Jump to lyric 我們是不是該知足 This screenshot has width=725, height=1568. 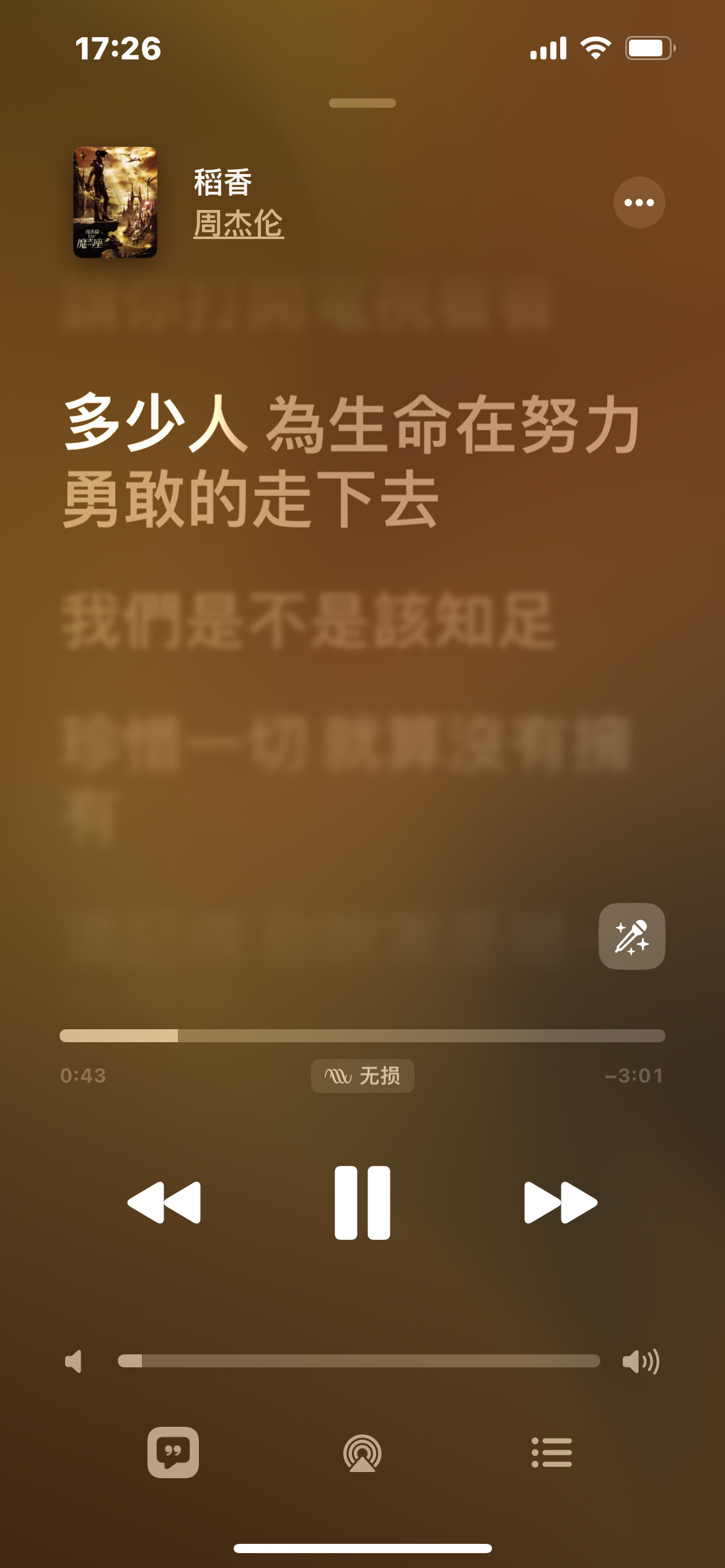click(308, 621)
